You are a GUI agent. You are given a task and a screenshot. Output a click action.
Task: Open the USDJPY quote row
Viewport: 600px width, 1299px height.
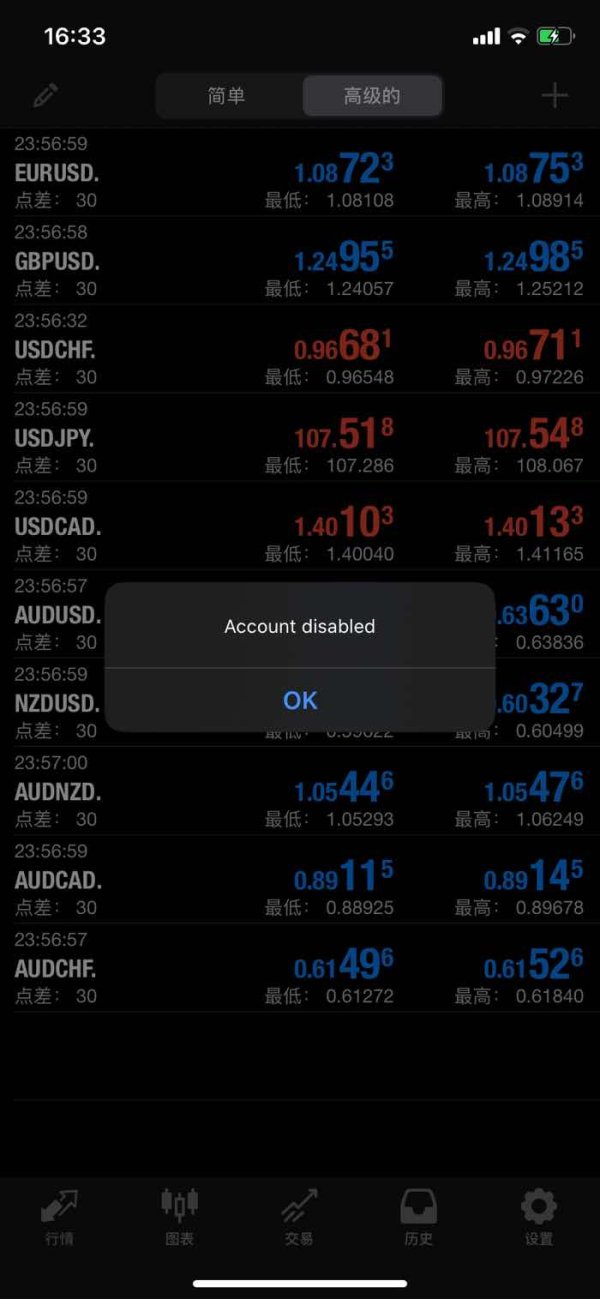pyautogui.click(x=300, y=437)
